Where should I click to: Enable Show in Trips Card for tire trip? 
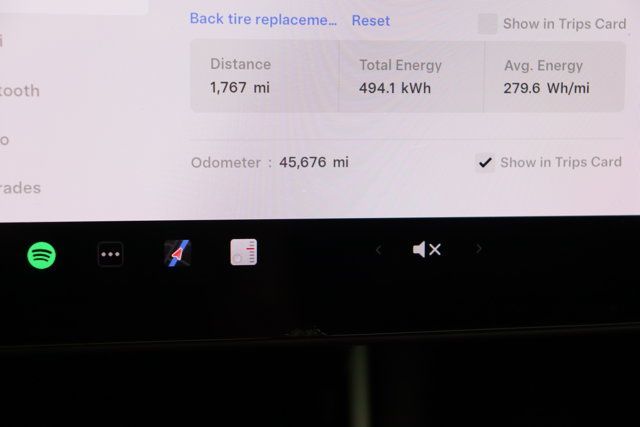click(487, 24)
